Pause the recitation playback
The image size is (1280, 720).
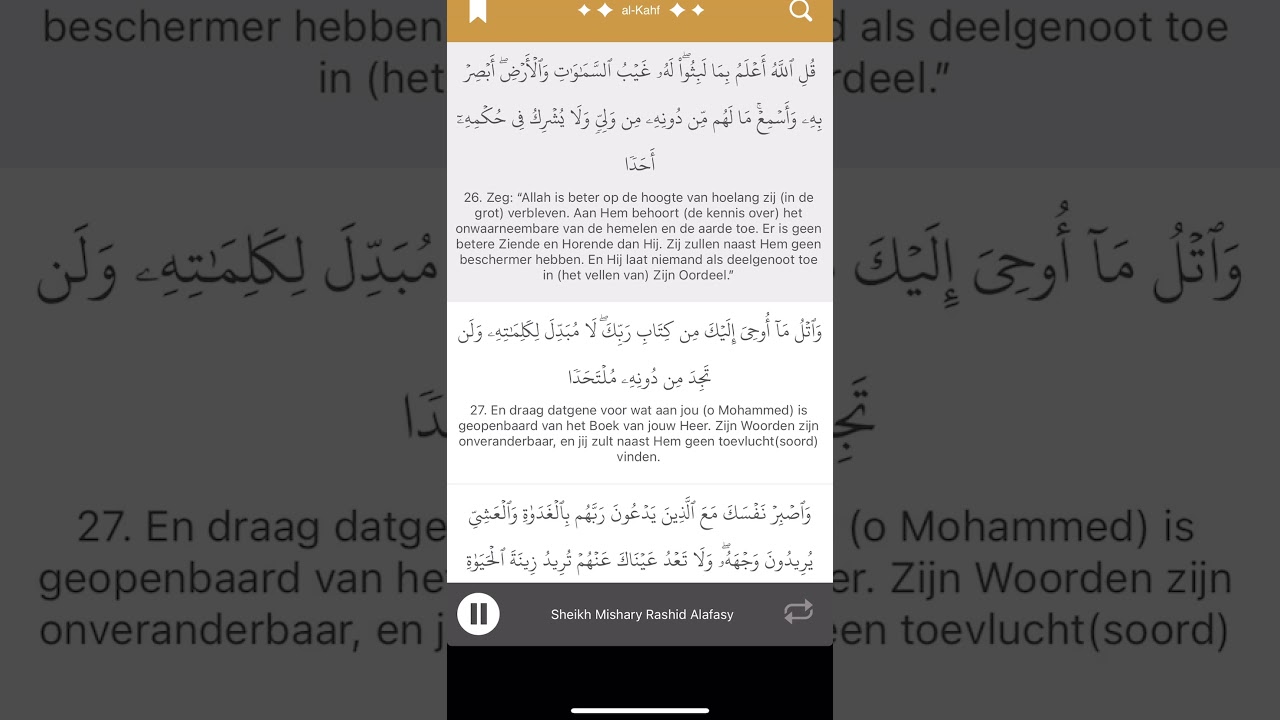[x=478, y=614]
